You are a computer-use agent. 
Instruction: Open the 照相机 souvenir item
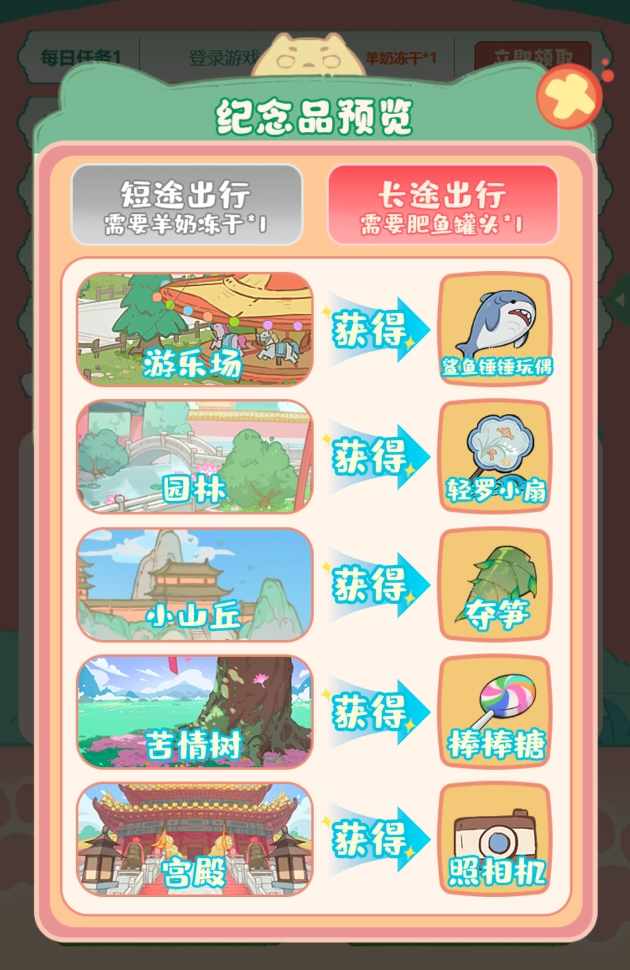click(495, 839)
